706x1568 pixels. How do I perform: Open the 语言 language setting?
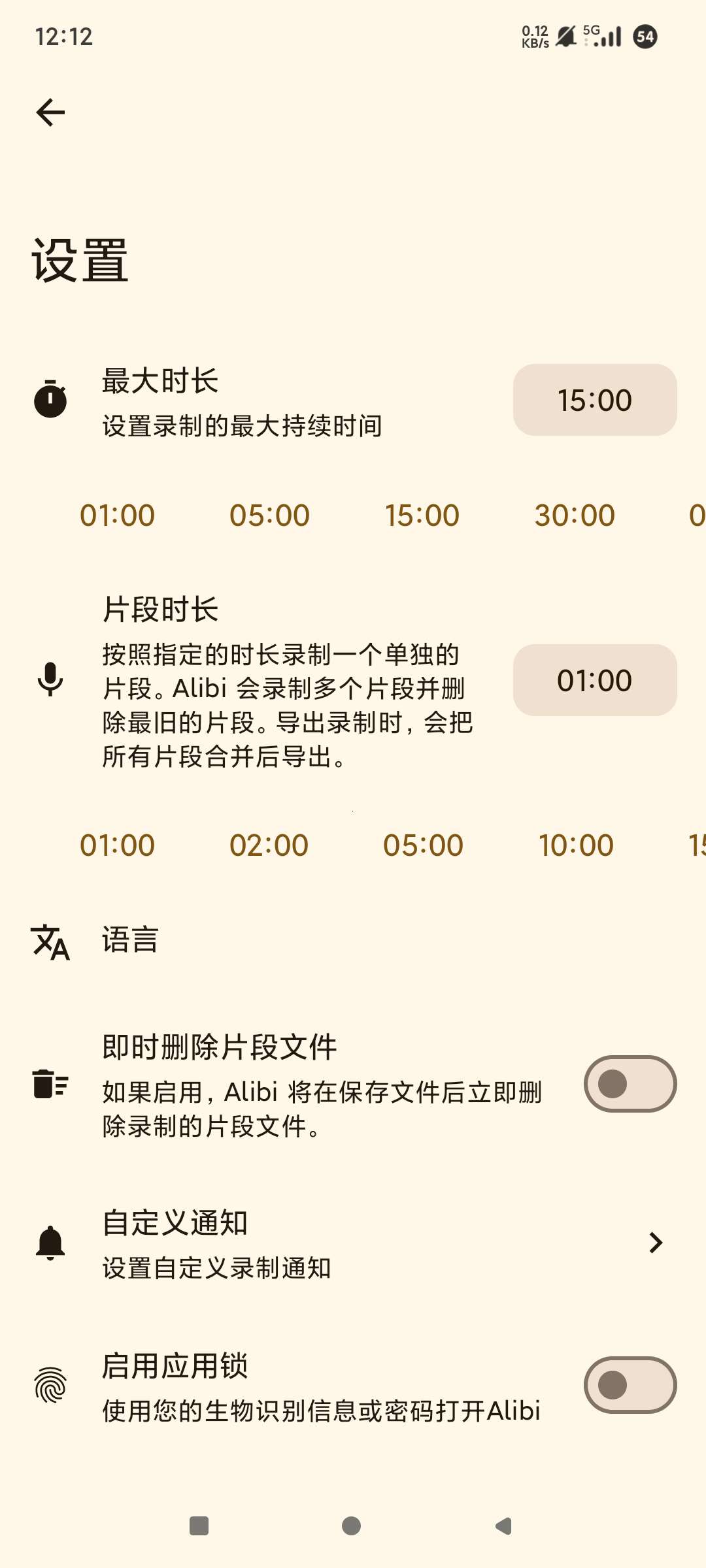click(131, 941)
